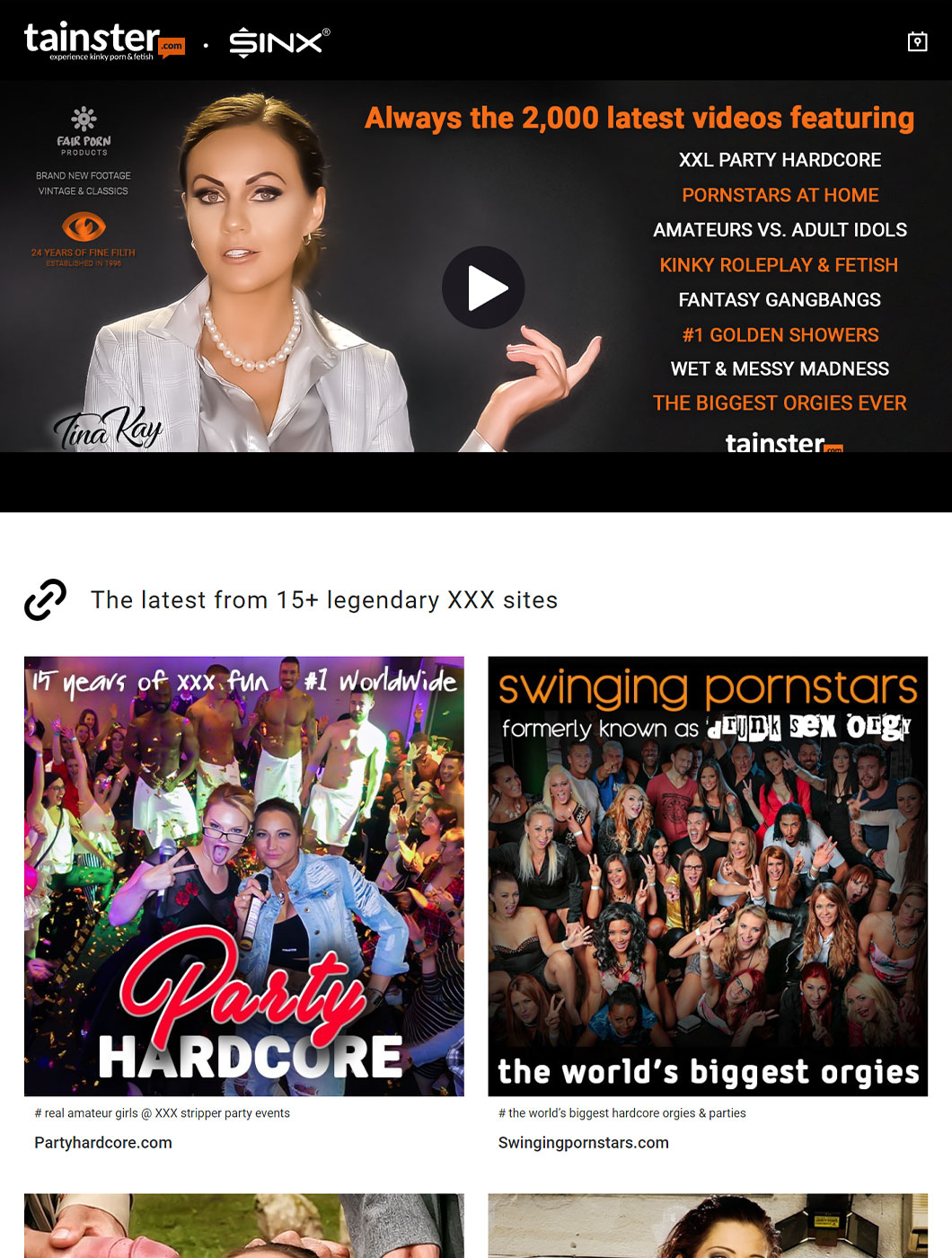Open the top-right header icon
952x1258 pixels.
(917, 41)
